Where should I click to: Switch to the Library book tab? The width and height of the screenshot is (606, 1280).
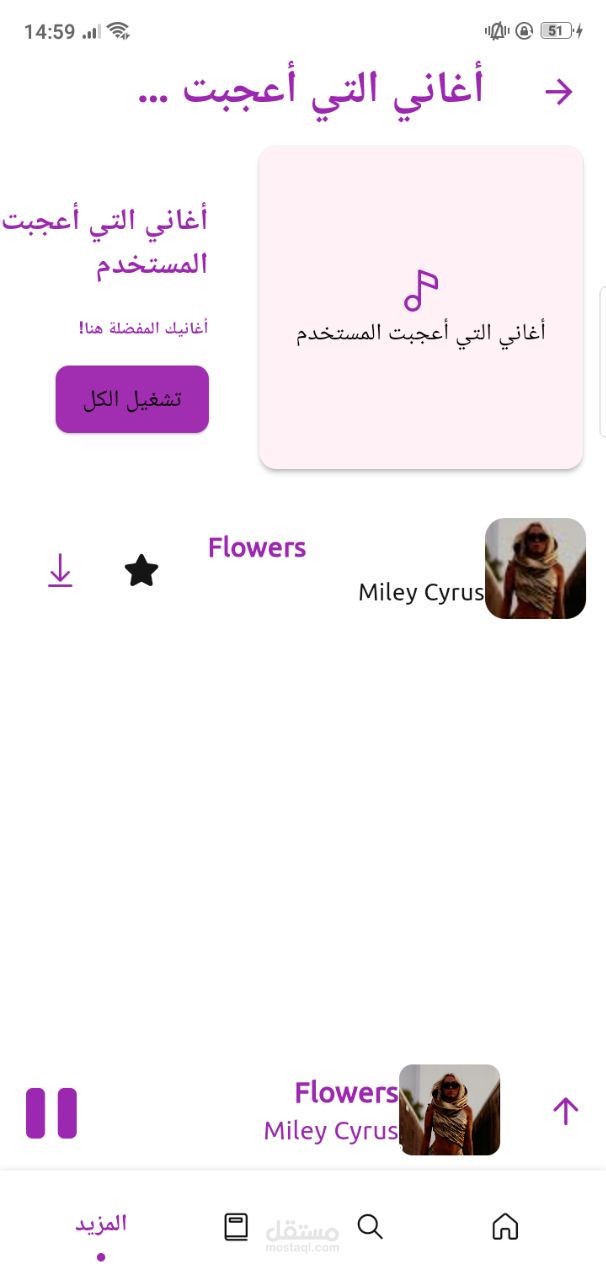236,1226
